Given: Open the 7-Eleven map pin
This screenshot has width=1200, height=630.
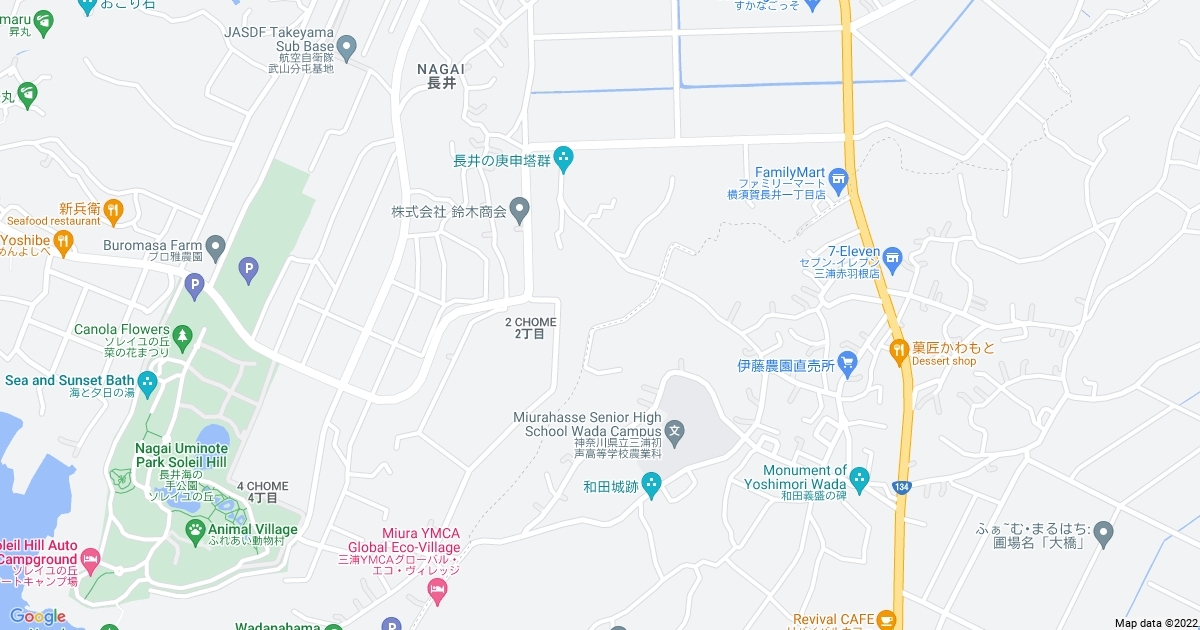Looking at the screenshot, I should coord(893,260).
